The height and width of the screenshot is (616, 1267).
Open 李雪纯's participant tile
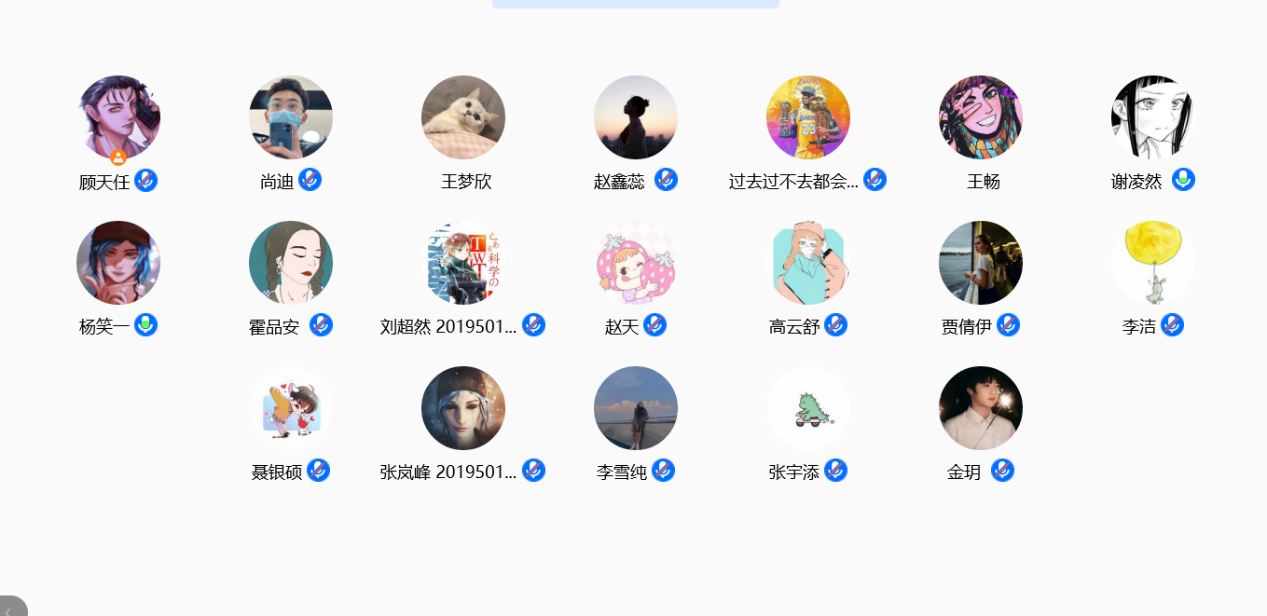coord(635,407)
